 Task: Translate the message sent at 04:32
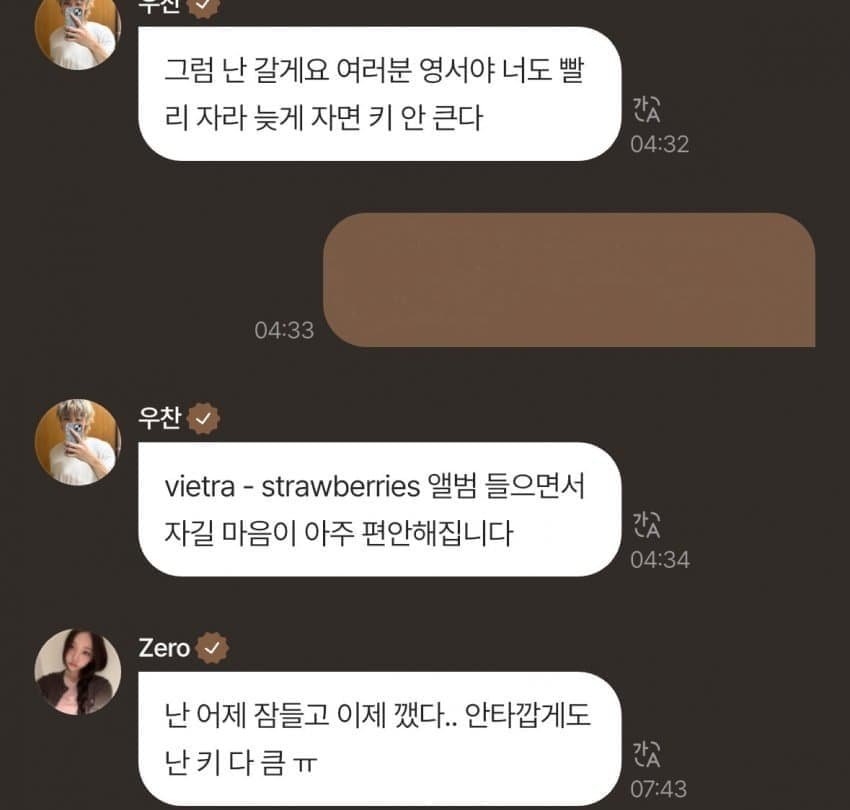[645, 110]
